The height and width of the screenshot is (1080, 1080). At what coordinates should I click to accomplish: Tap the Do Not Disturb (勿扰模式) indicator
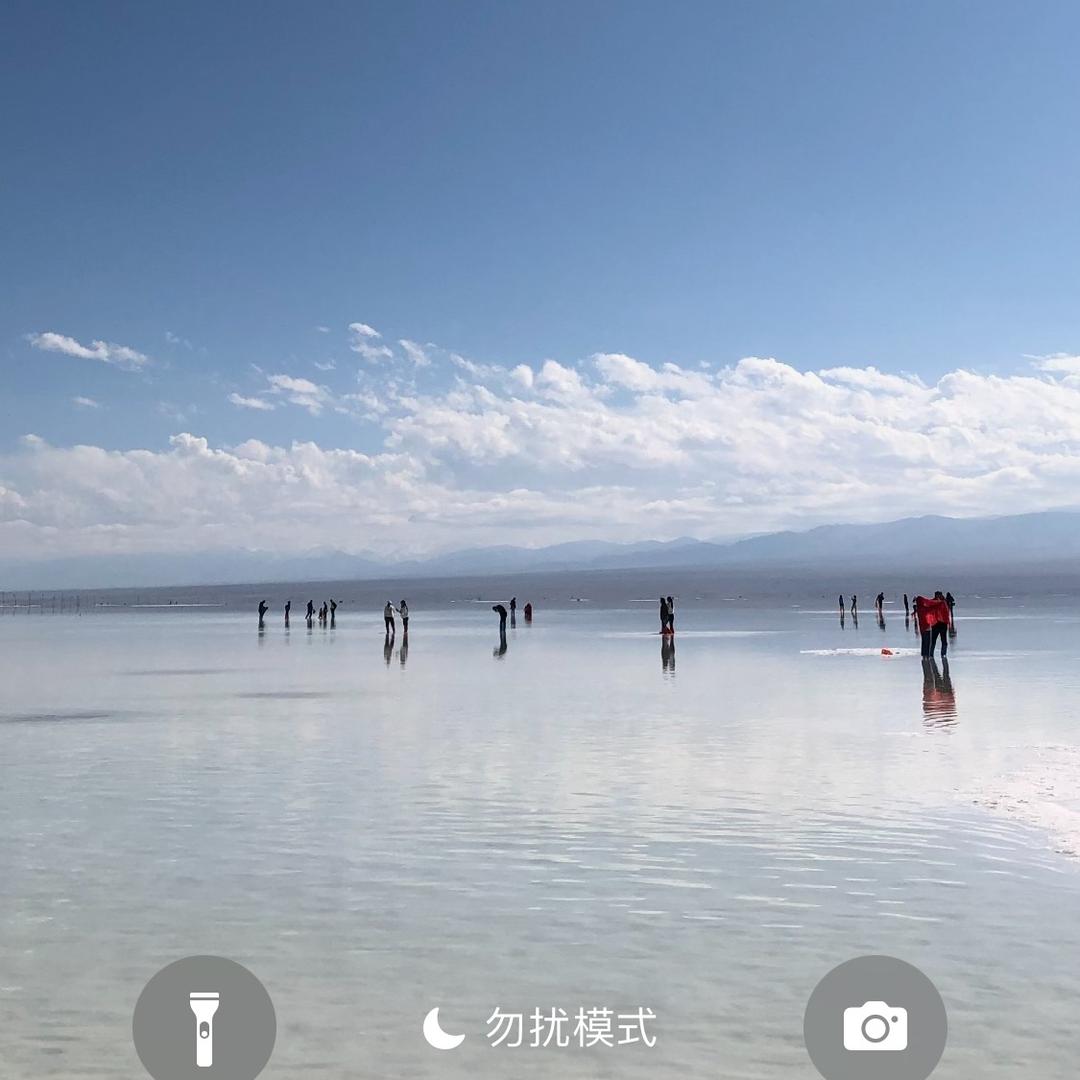[540, 1028]
